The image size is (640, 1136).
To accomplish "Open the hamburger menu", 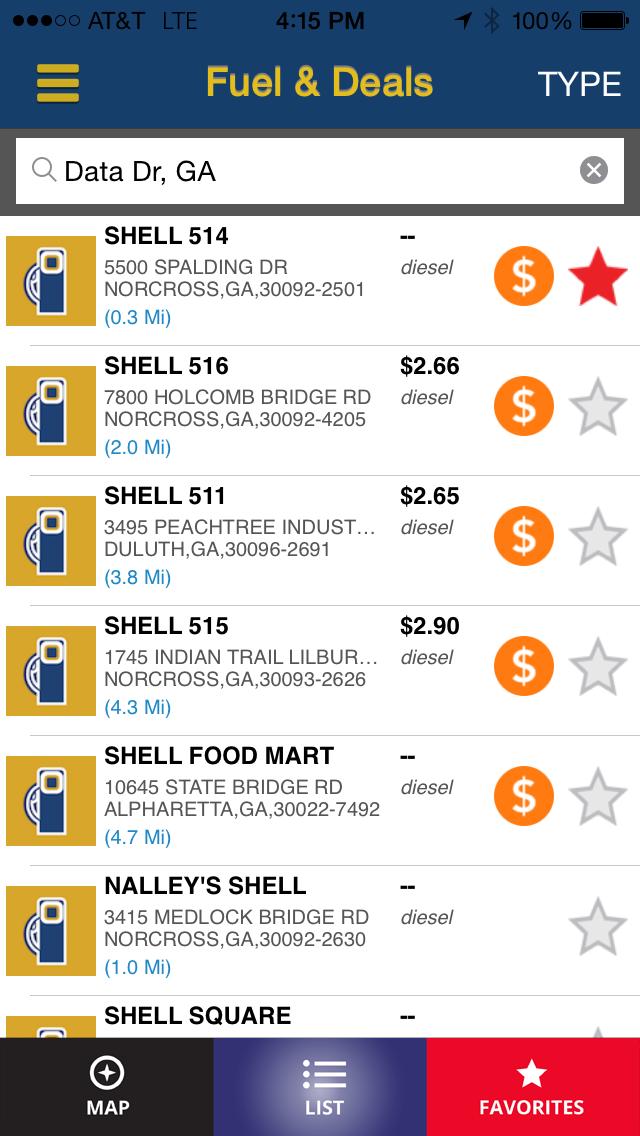I will point(58,83).
